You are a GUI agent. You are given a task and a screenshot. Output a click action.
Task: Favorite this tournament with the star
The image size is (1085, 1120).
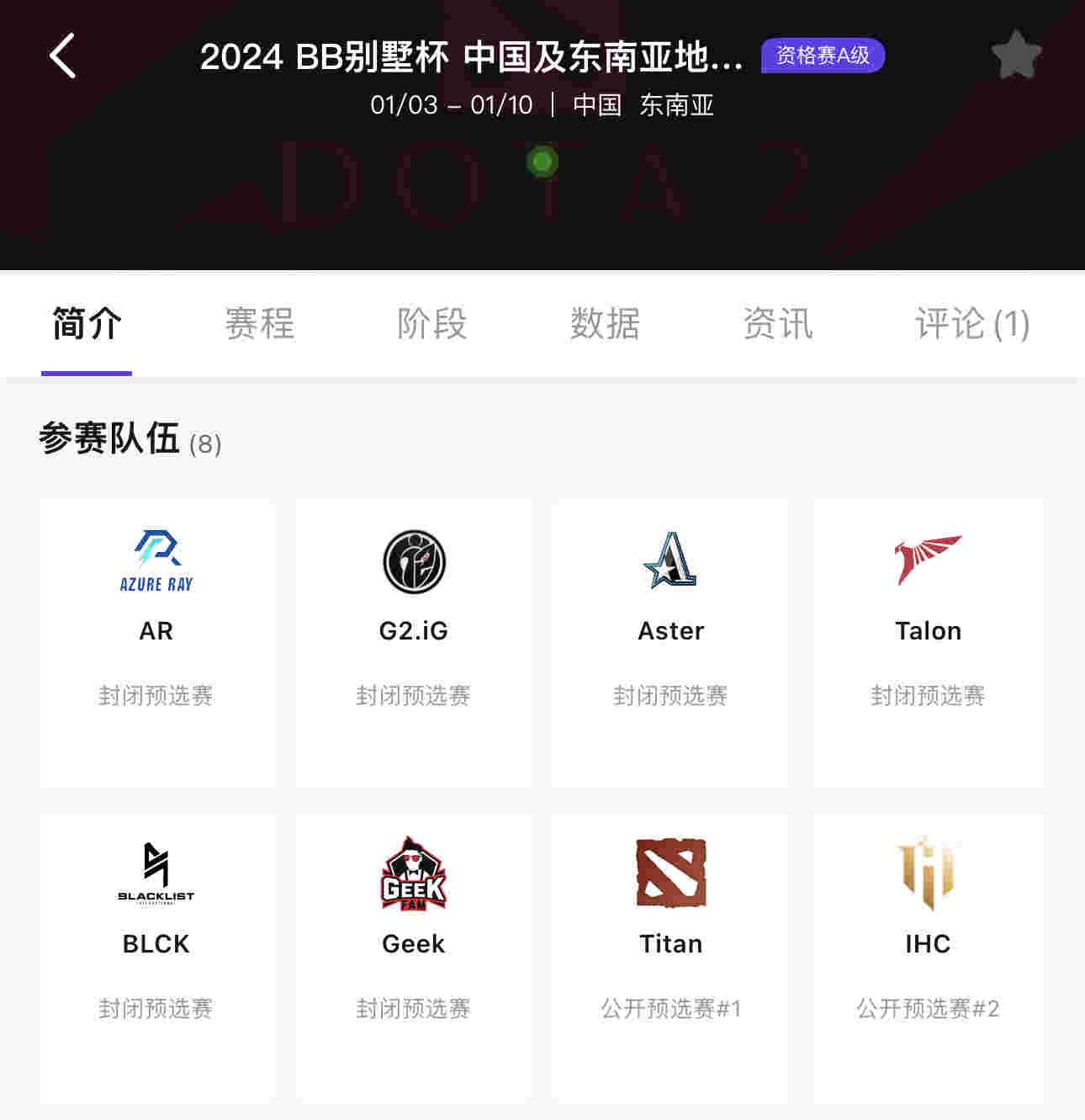pyautogui.click(x=1016, y=56)
